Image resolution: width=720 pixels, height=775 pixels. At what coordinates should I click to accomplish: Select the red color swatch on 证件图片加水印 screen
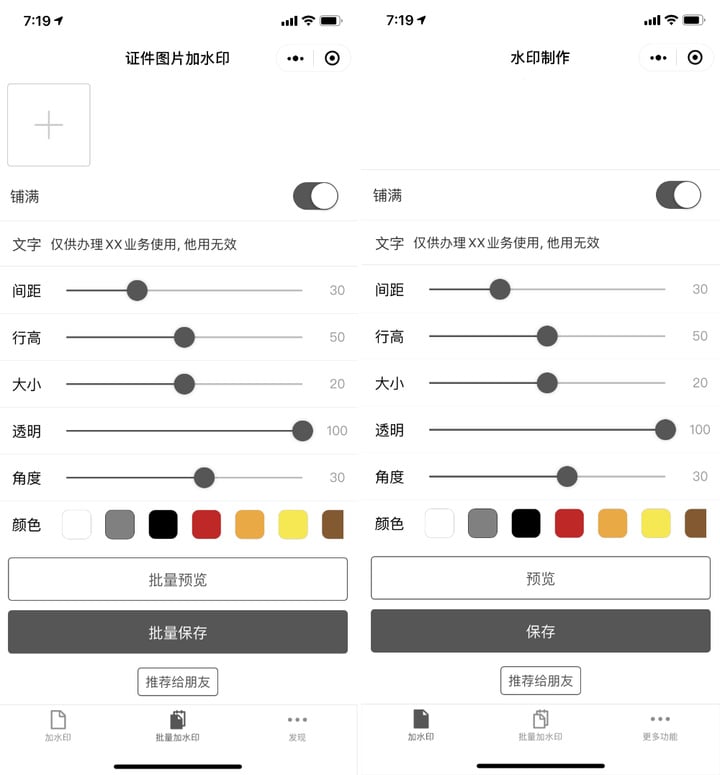(x=206, y=524)
